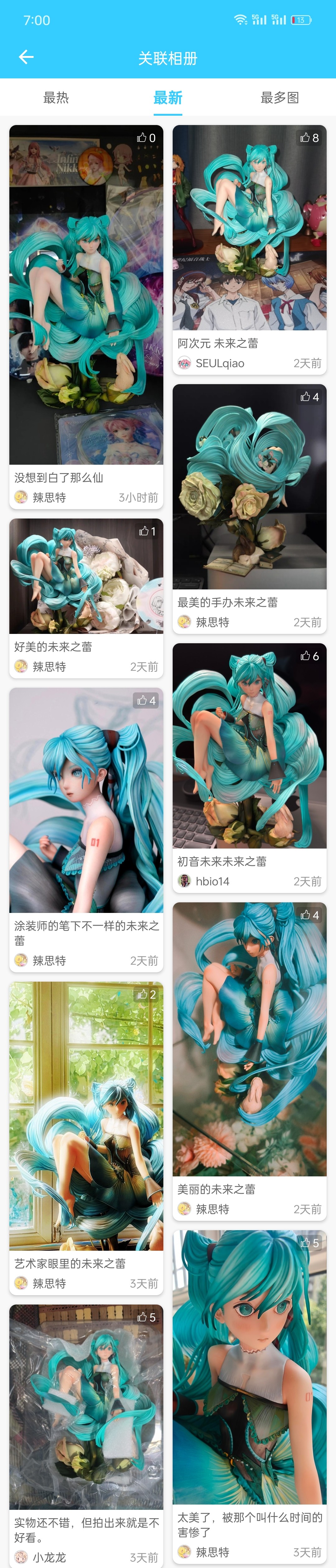Like the album 阿次元 未来之蕾

(x=309, y=138)
